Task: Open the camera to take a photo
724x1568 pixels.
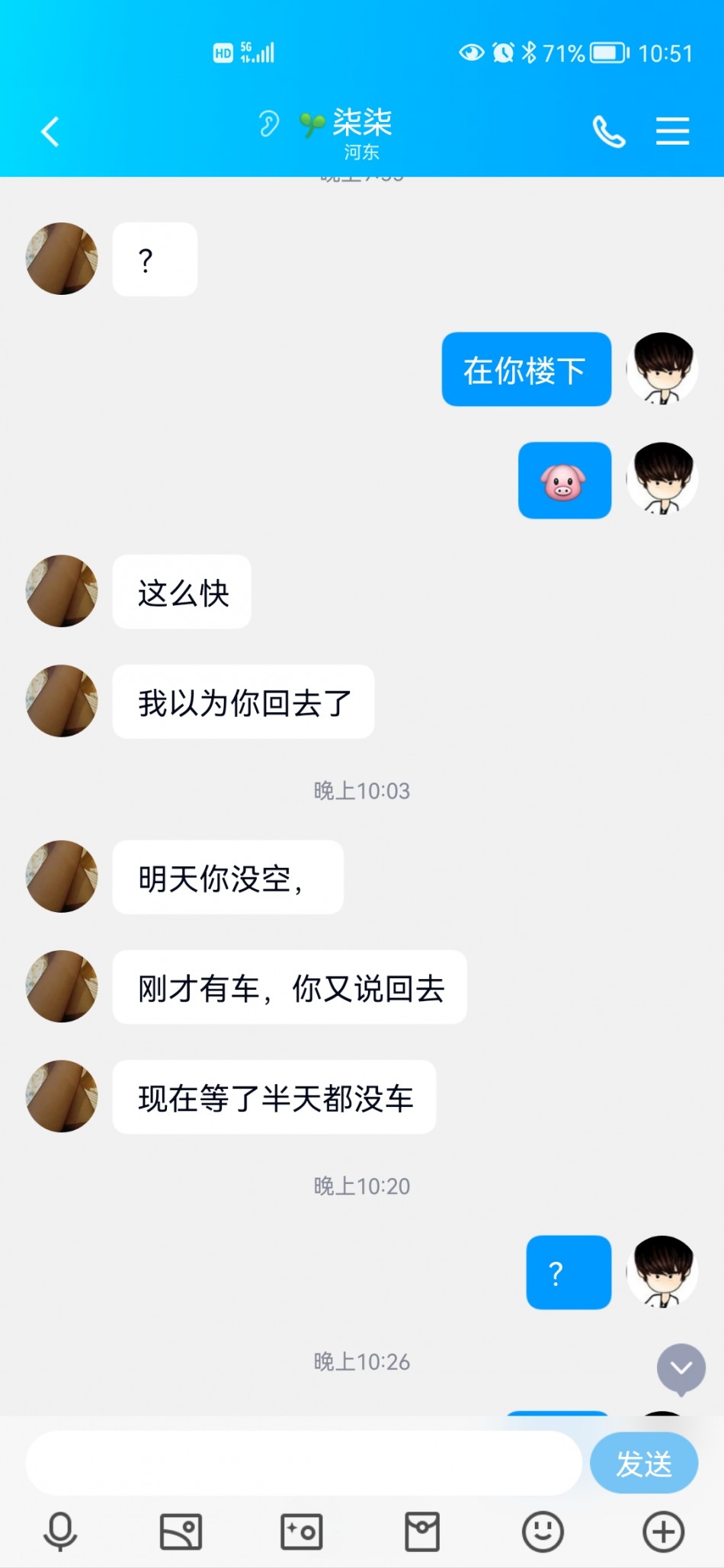Action: [x=302, y=1531]
